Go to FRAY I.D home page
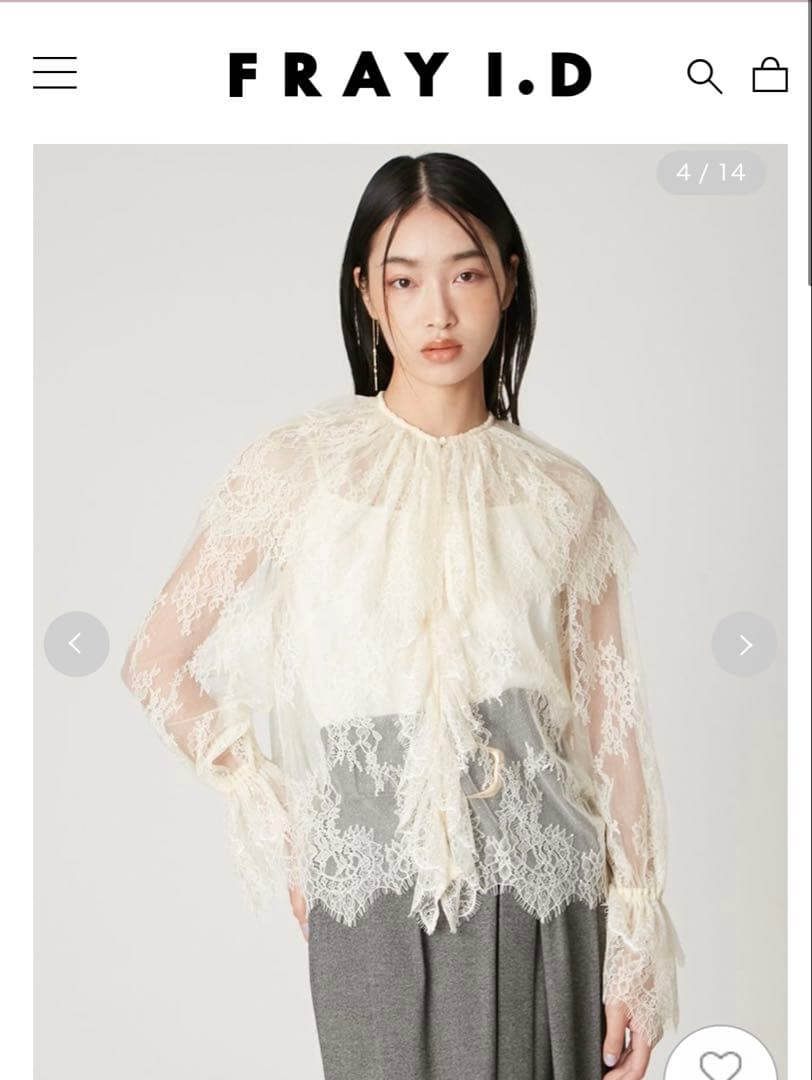 410,76
